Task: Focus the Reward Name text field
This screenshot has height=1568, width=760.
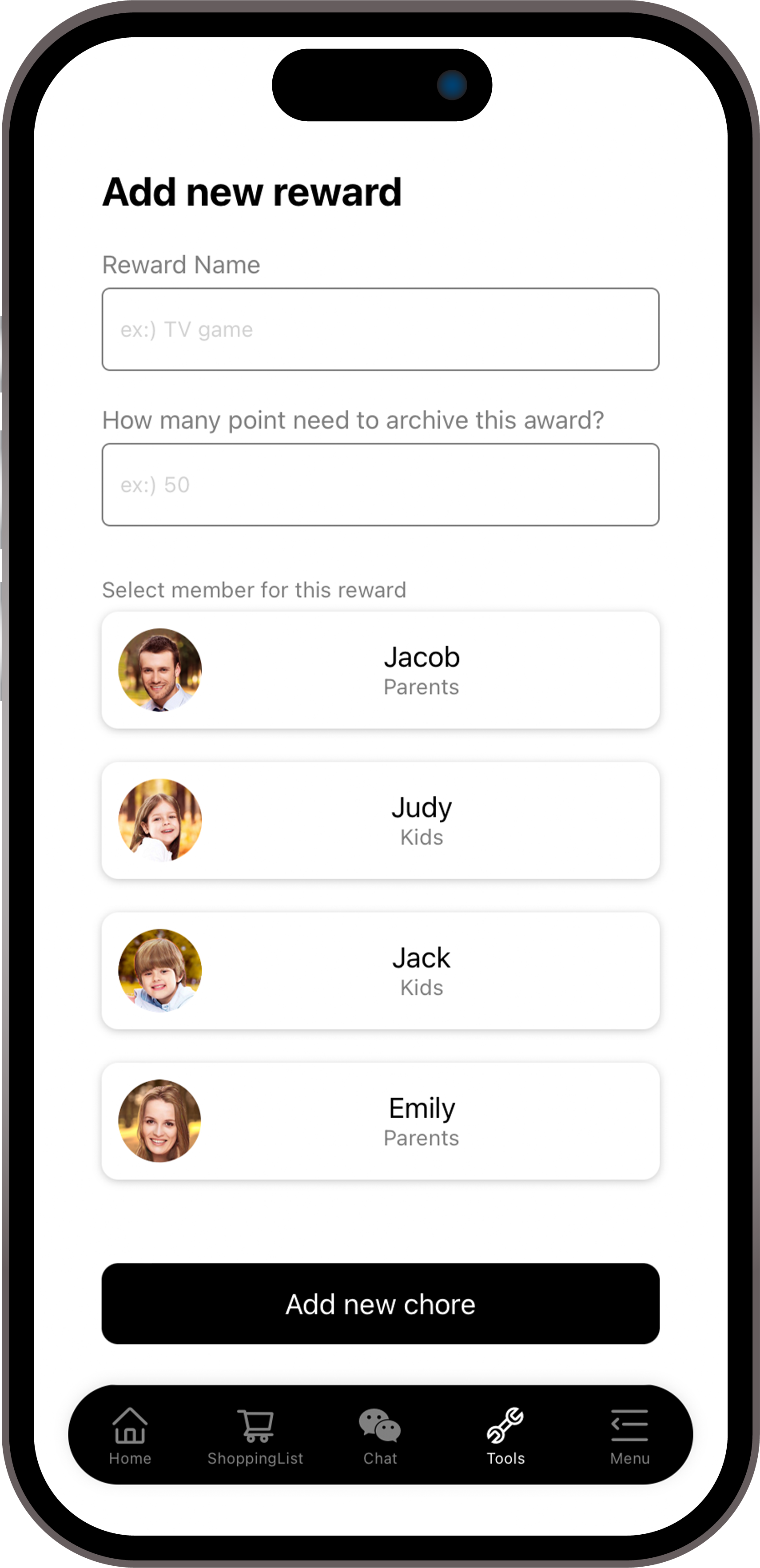Action: pos(380,329)
